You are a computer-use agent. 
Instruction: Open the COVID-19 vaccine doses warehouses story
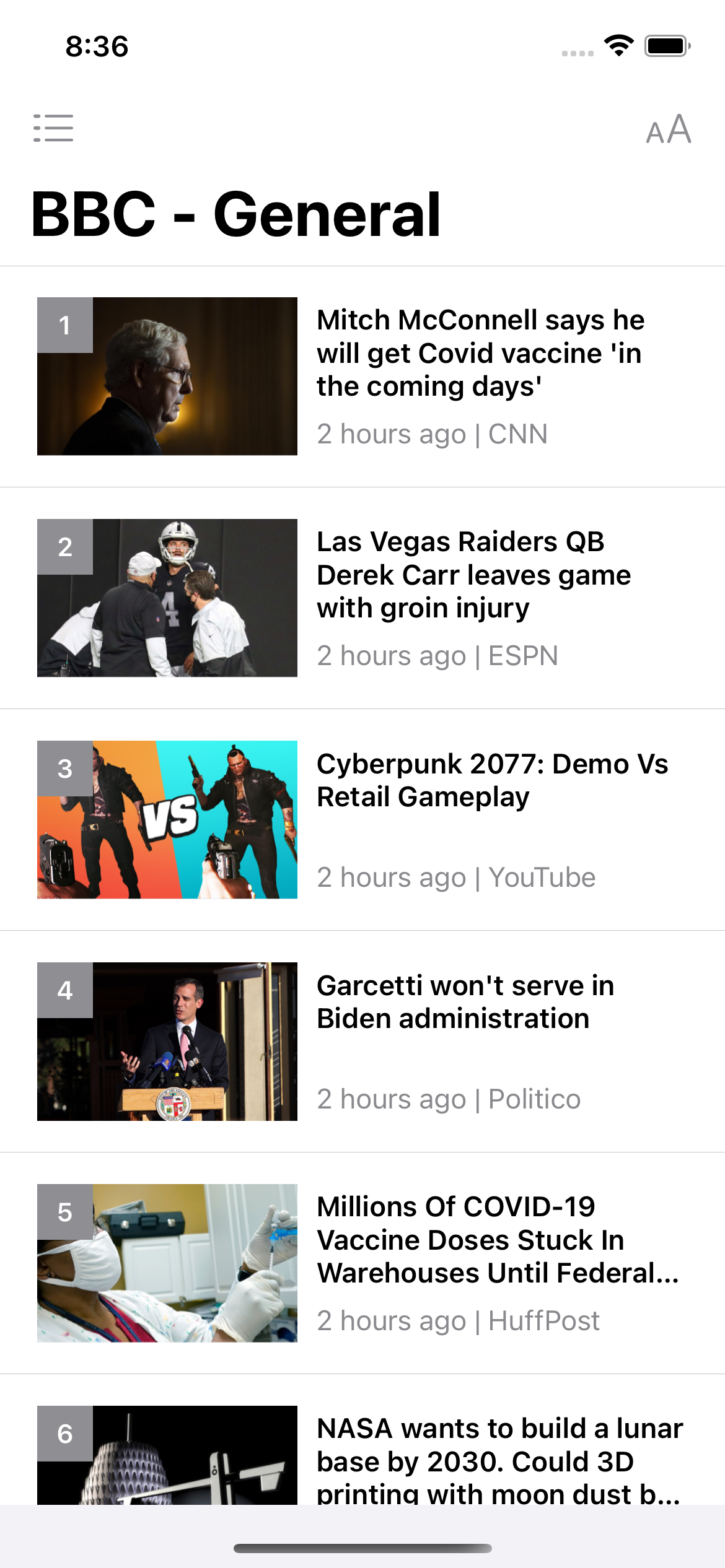click(x=498, y=1240)
